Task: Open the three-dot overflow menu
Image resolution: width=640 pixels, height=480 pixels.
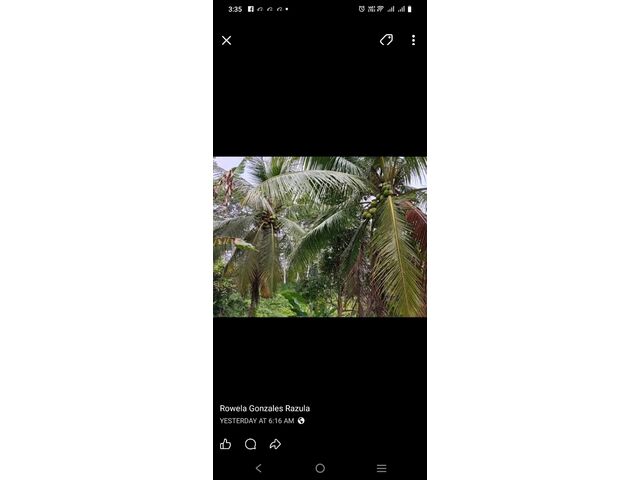Action: pos(413,40)
